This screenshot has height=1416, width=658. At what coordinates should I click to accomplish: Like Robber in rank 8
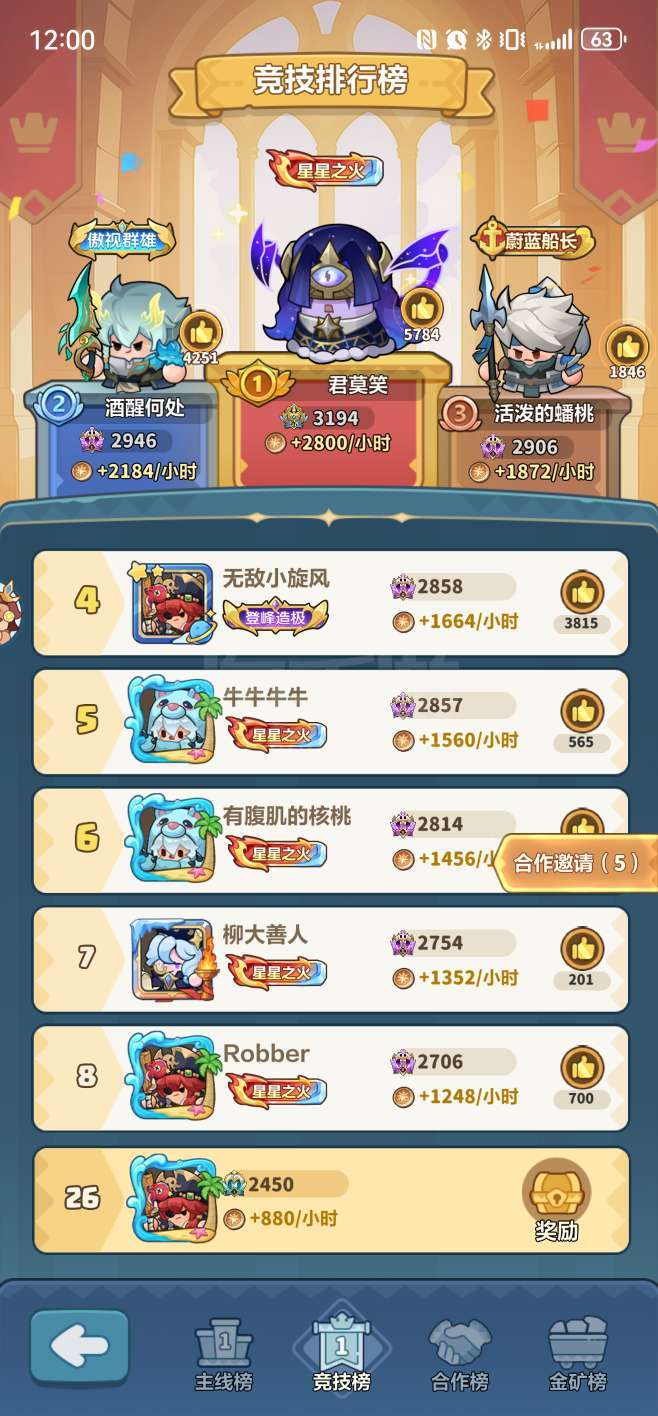581,1068
